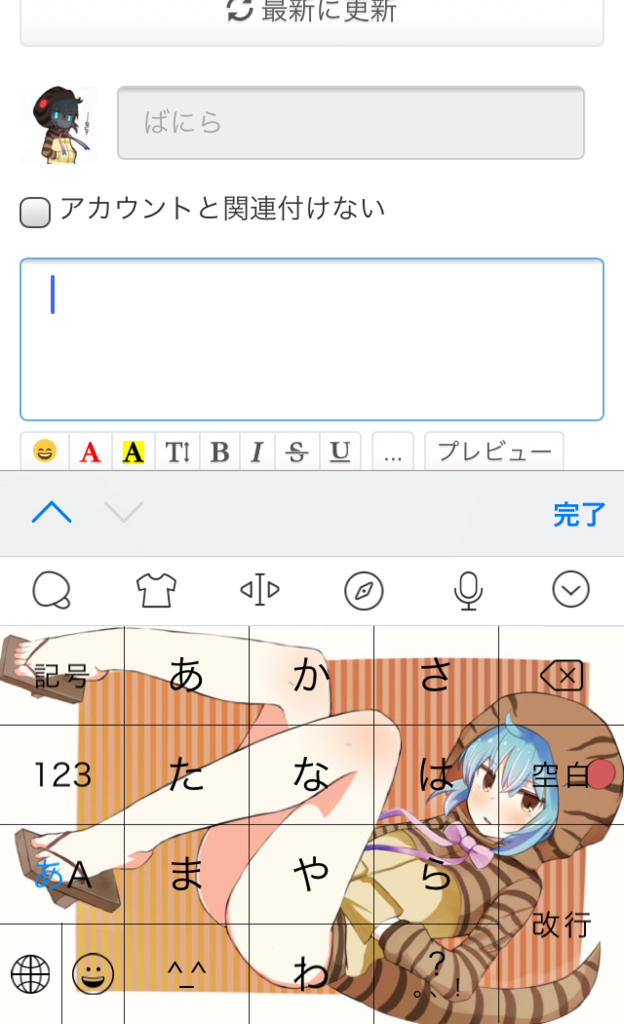Image resolution: width=624 pixels, height=1024 pixels.
Task: Open the emoji picker in editor toolbar
Action: tap(45, 451)
